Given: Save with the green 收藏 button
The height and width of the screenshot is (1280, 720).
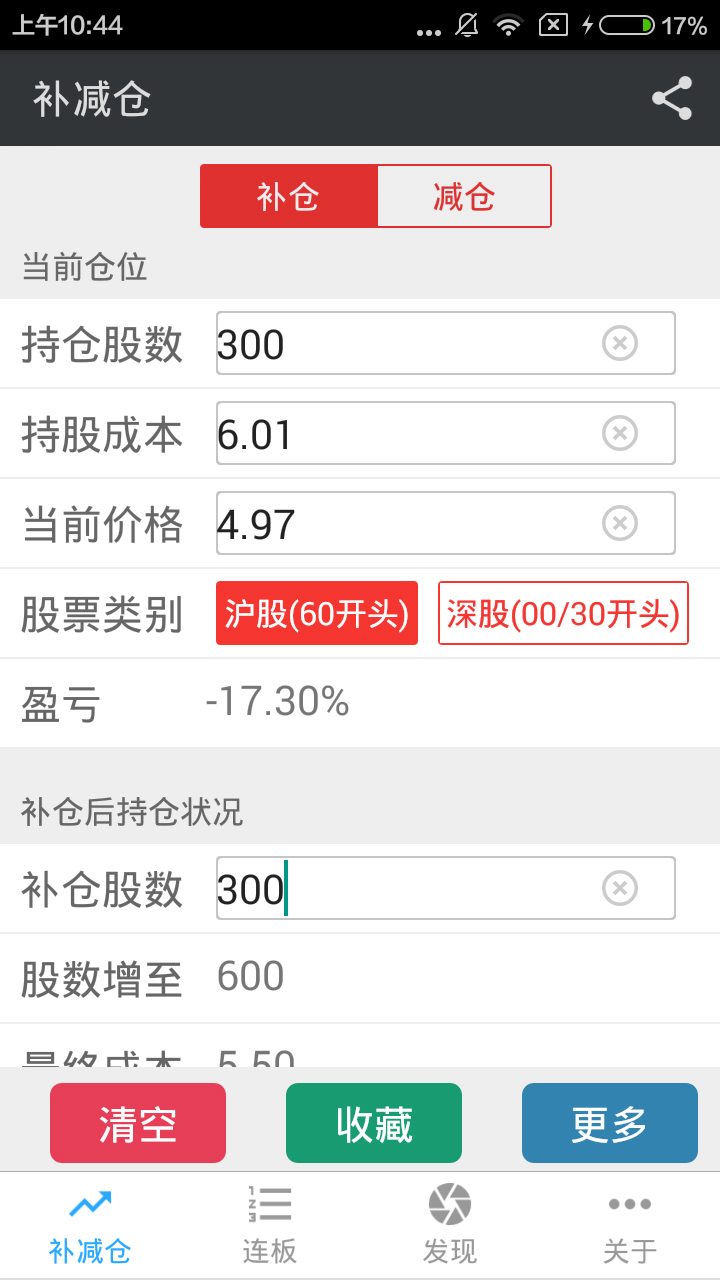Looking at the screenshot, I should 374,1123.
